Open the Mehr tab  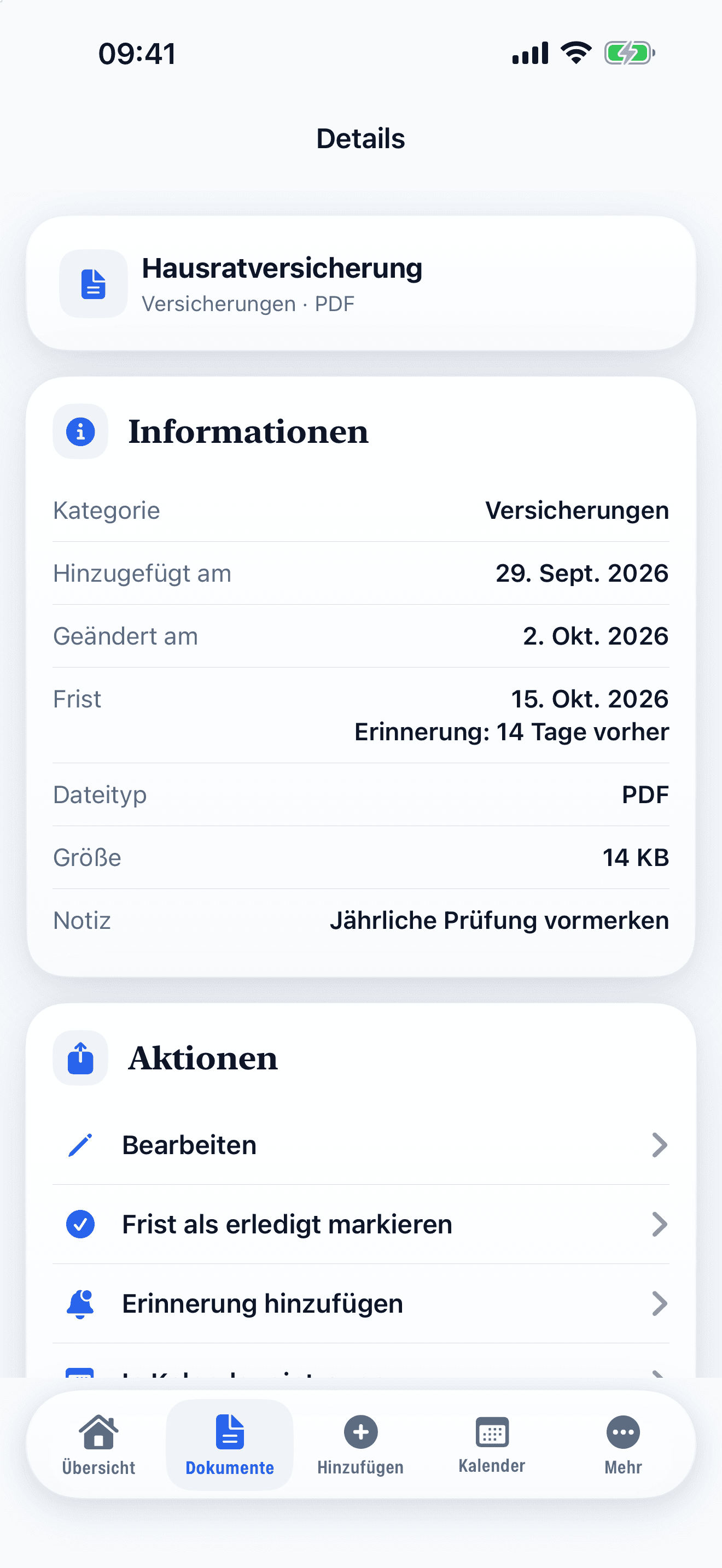point(623,1444)
